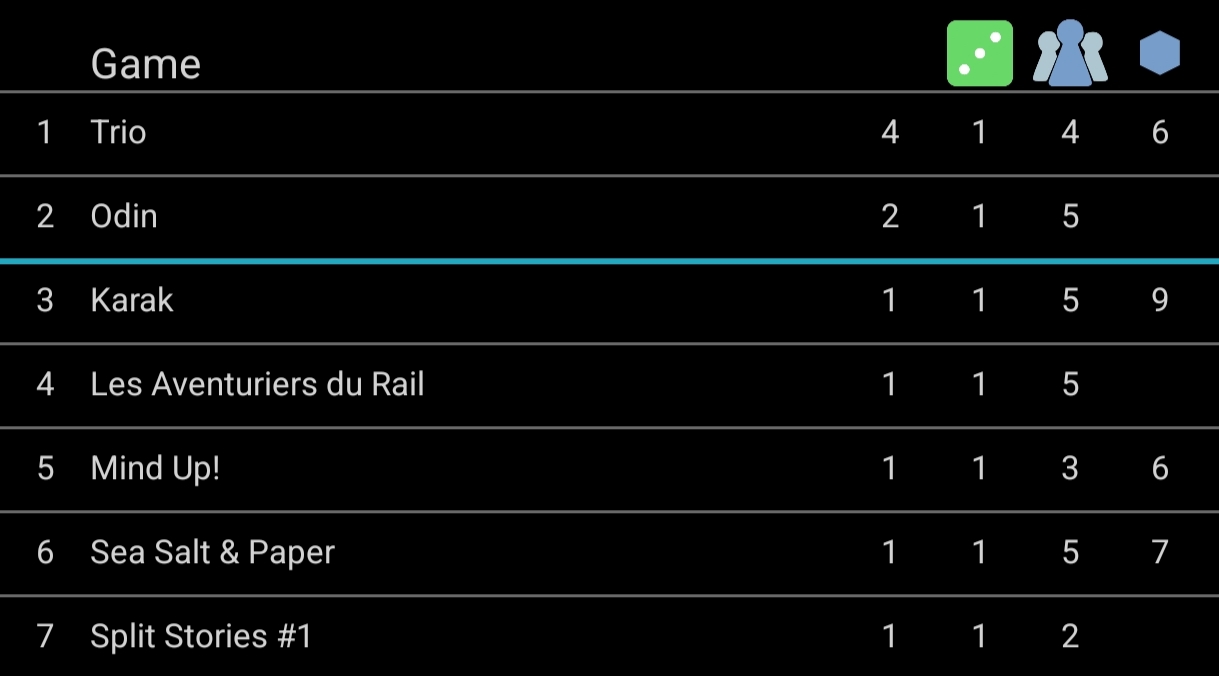Open Les Aventuriers du Rail row
Viewport: 1219px width, 676px height.
pos(257,384)
